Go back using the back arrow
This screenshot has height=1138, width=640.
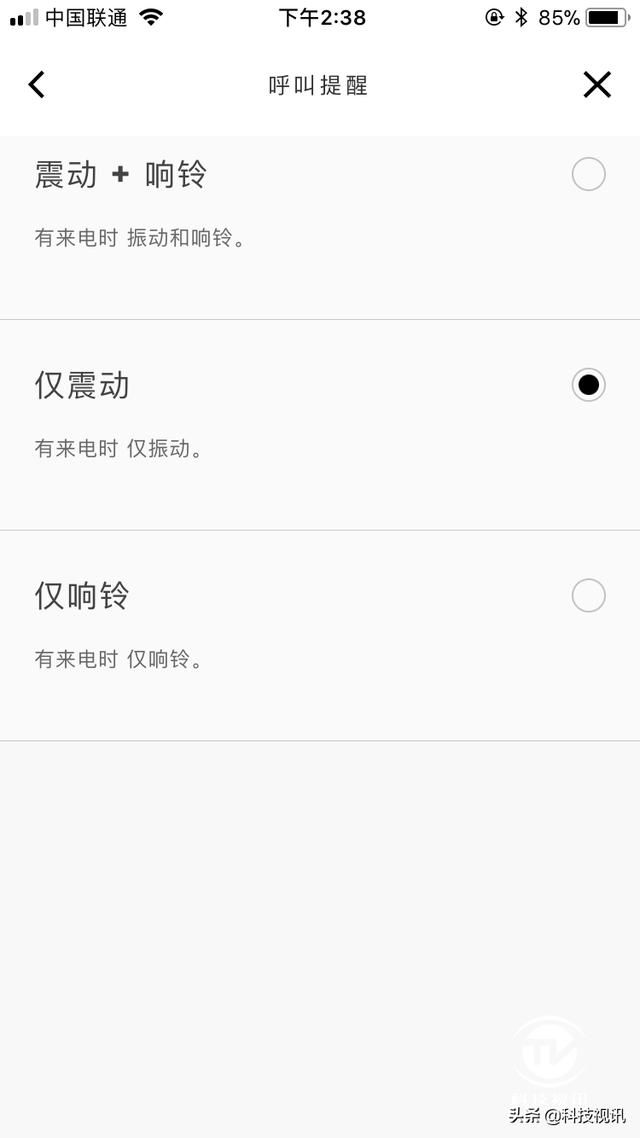(36, 85)
